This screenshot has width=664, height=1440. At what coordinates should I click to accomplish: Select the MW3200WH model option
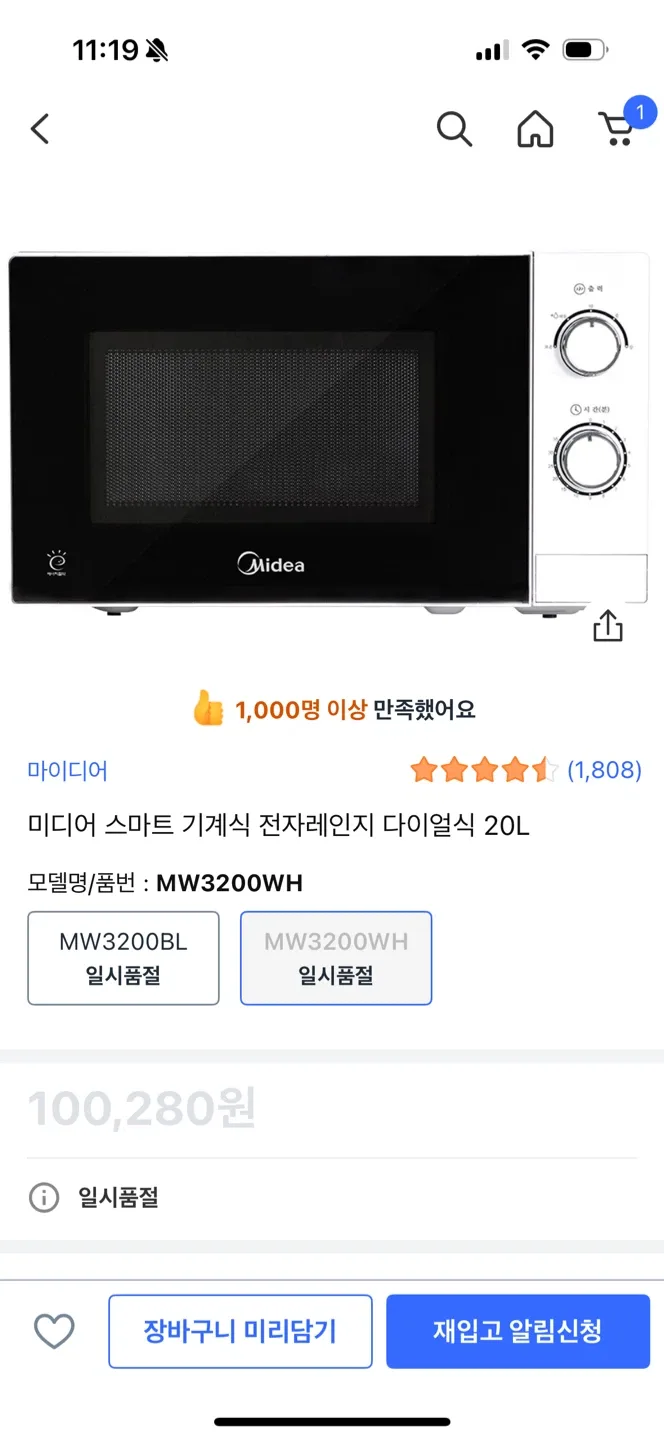(x=336, y=957)
